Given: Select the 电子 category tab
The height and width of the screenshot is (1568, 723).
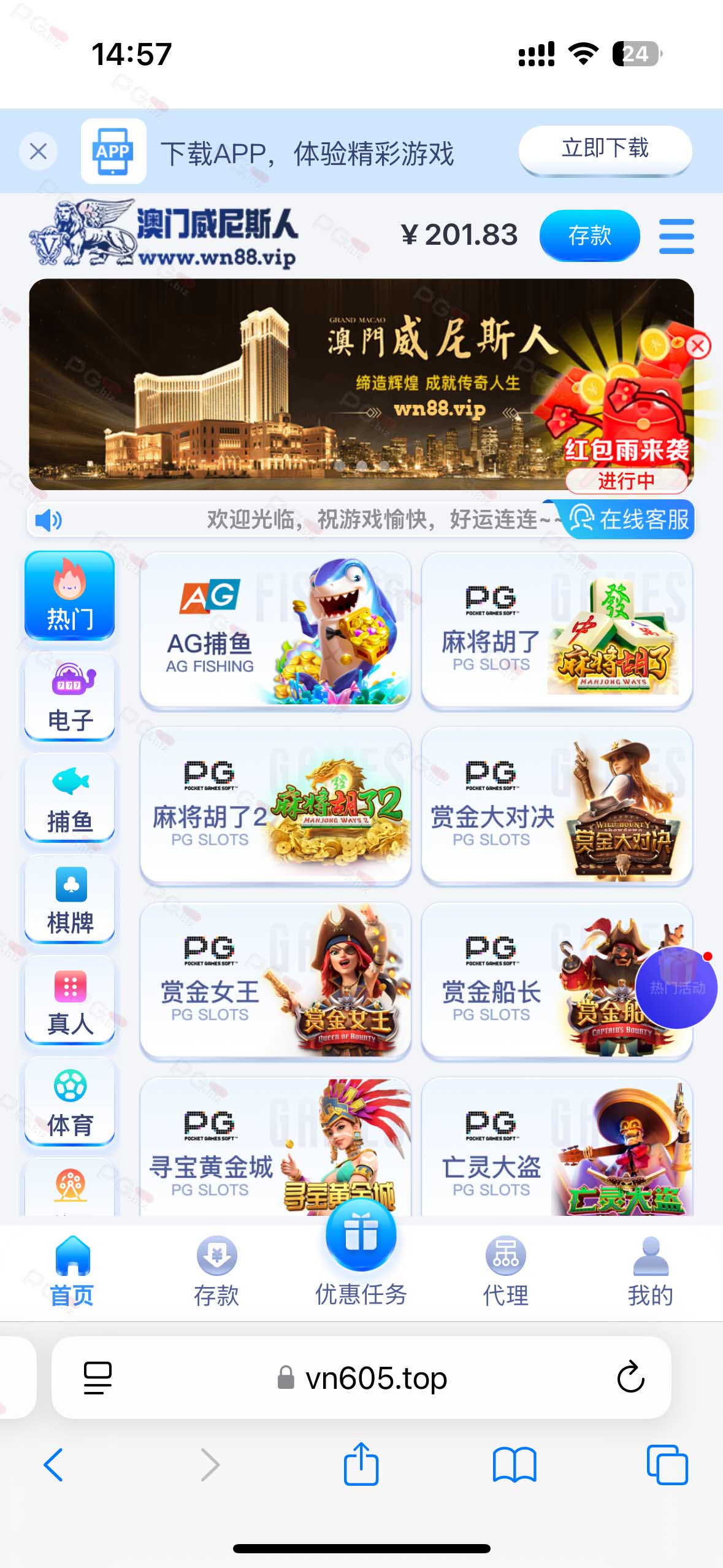Looking at the screenshot, I should 70,698.
